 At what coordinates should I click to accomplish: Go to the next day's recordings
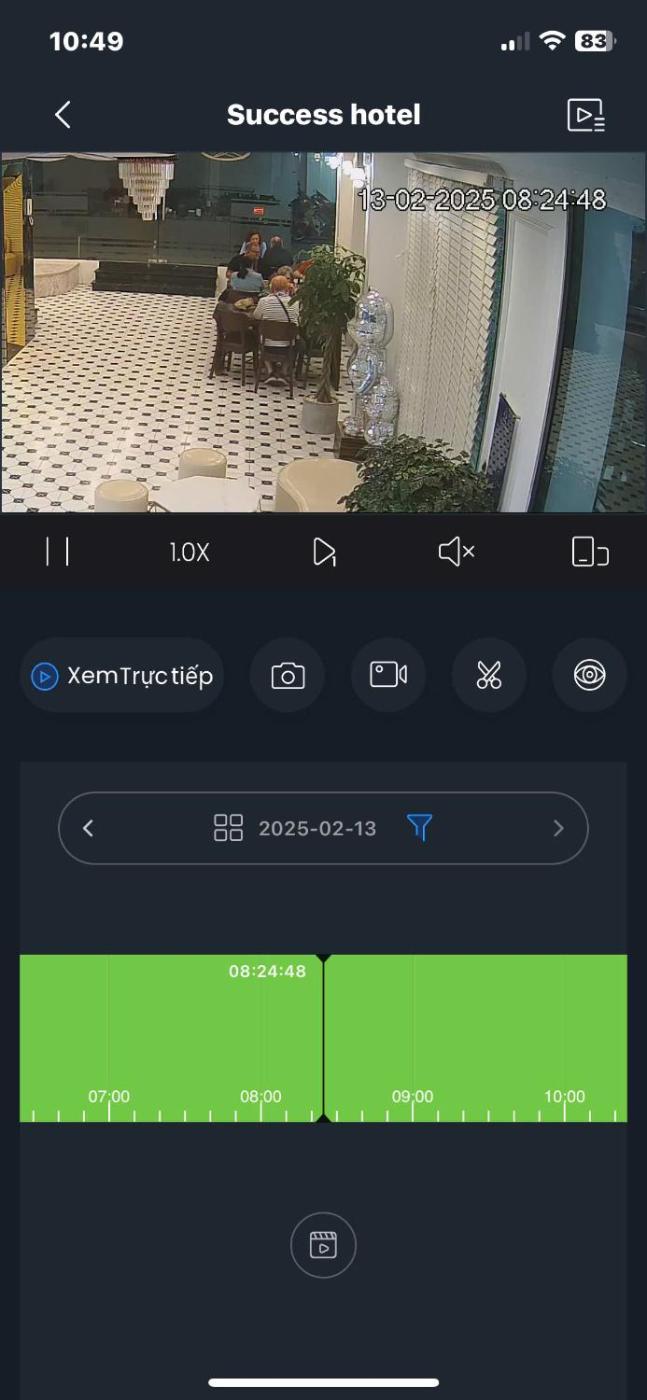[558, 828]
